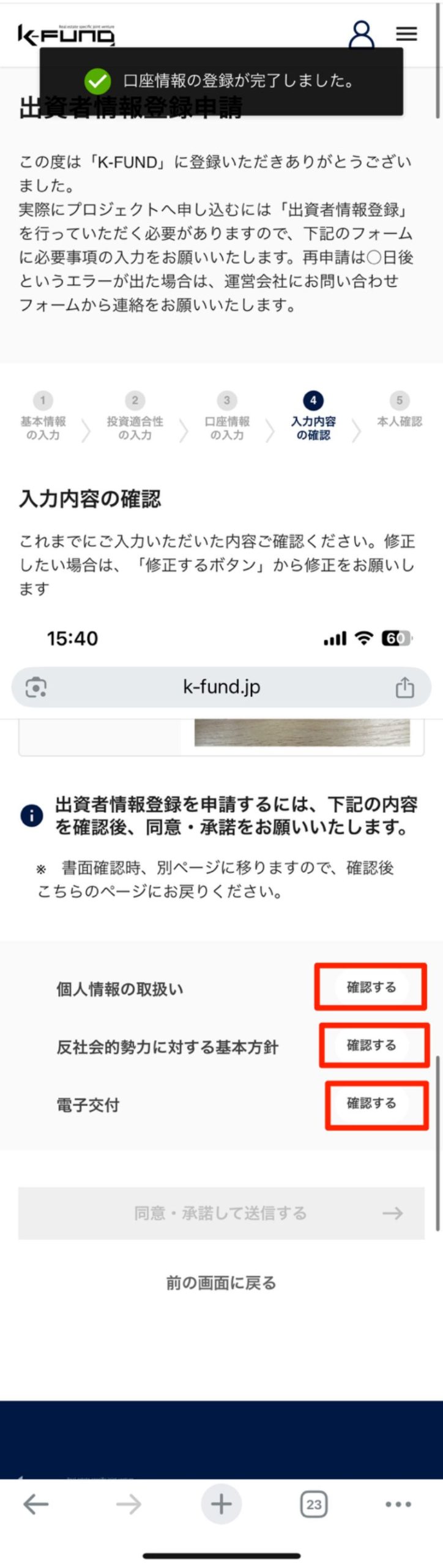The image size is (443, 1568).
Task: Go forward in the browser toolbar
Action: 128,1504
